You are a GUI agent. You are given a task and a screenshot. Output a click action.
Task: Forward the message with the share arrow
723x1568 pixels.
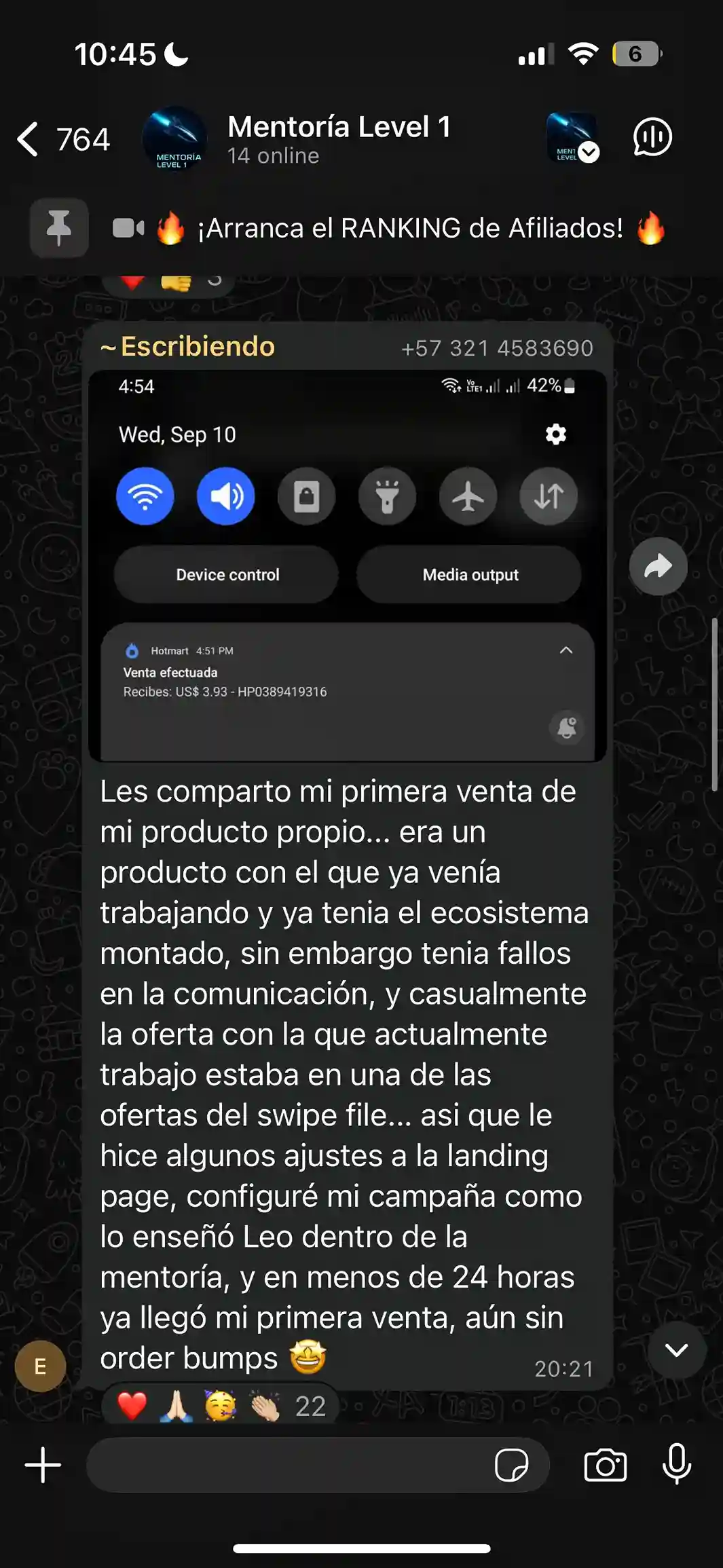tap(658, 566)
